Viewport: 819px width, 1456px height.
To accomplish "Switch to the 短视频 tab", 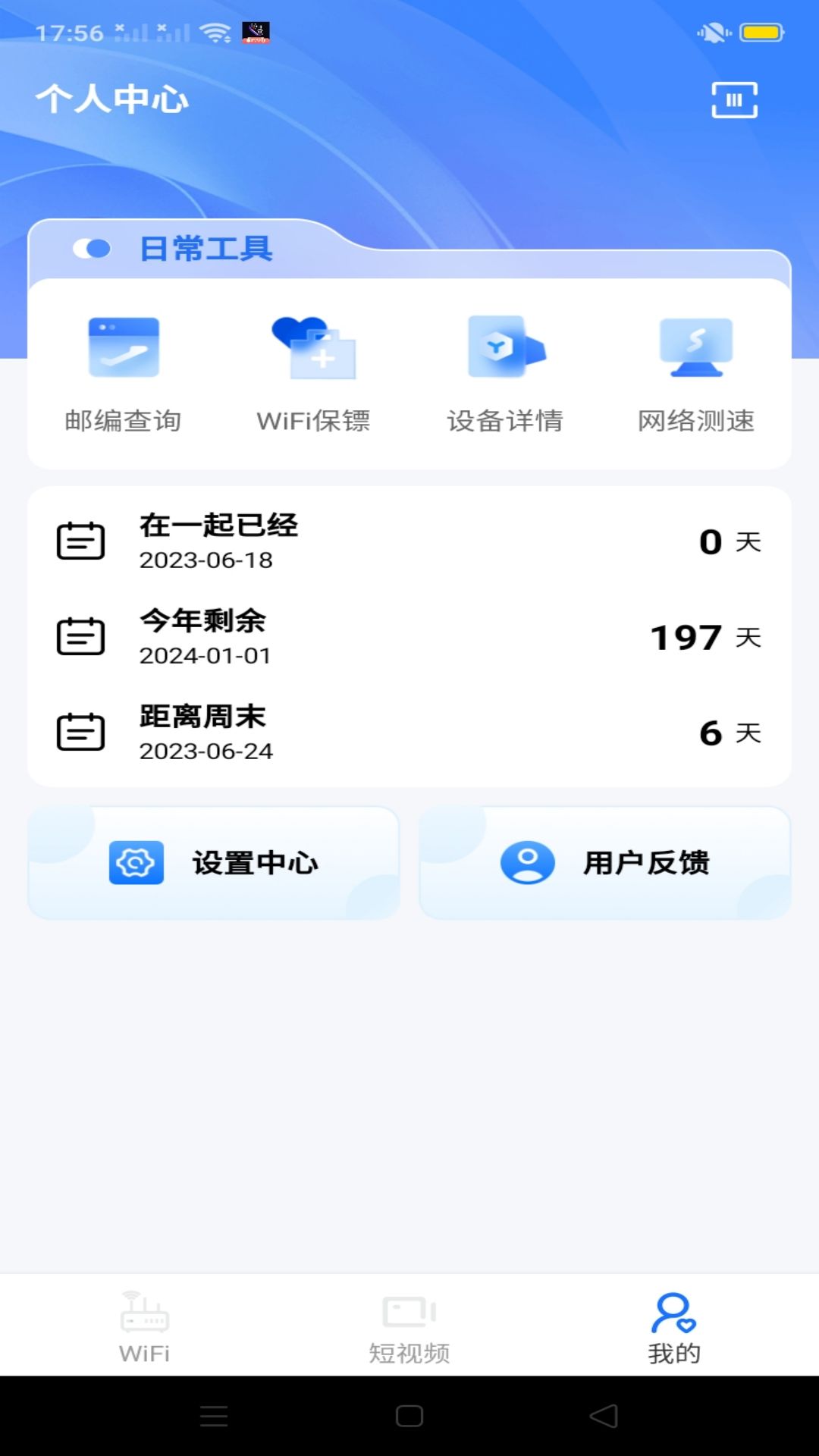I will [409, 1327].
